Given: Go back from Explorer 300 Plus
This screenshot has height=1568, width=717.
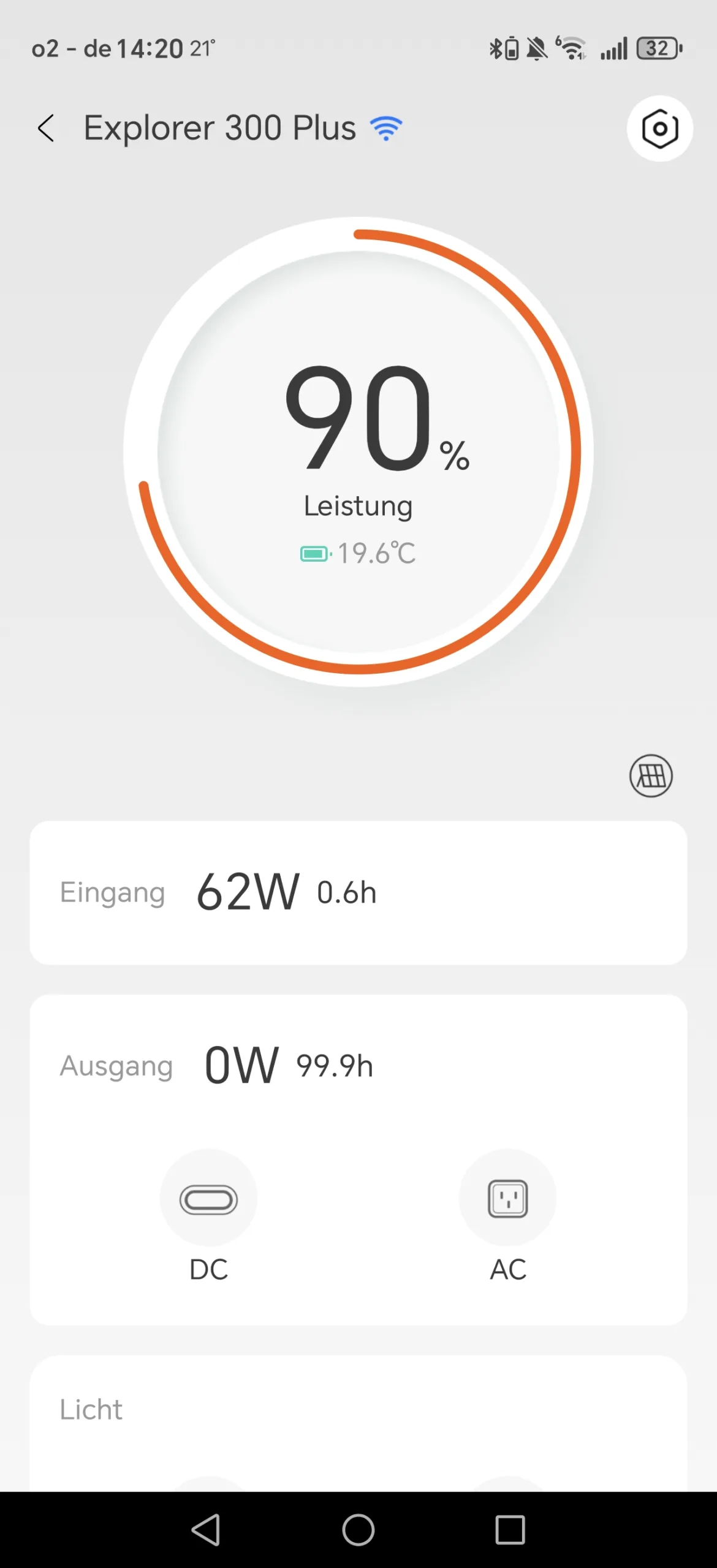Looking at the screenshot, I should (x=46, y=129).
